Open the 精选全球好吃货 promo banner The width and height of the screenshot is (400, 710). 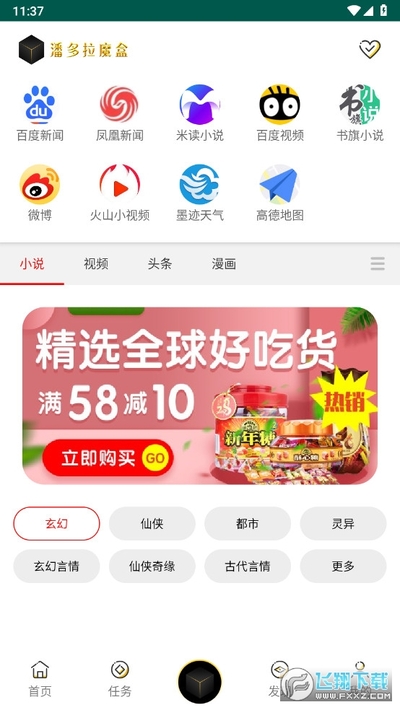point(200,396)
